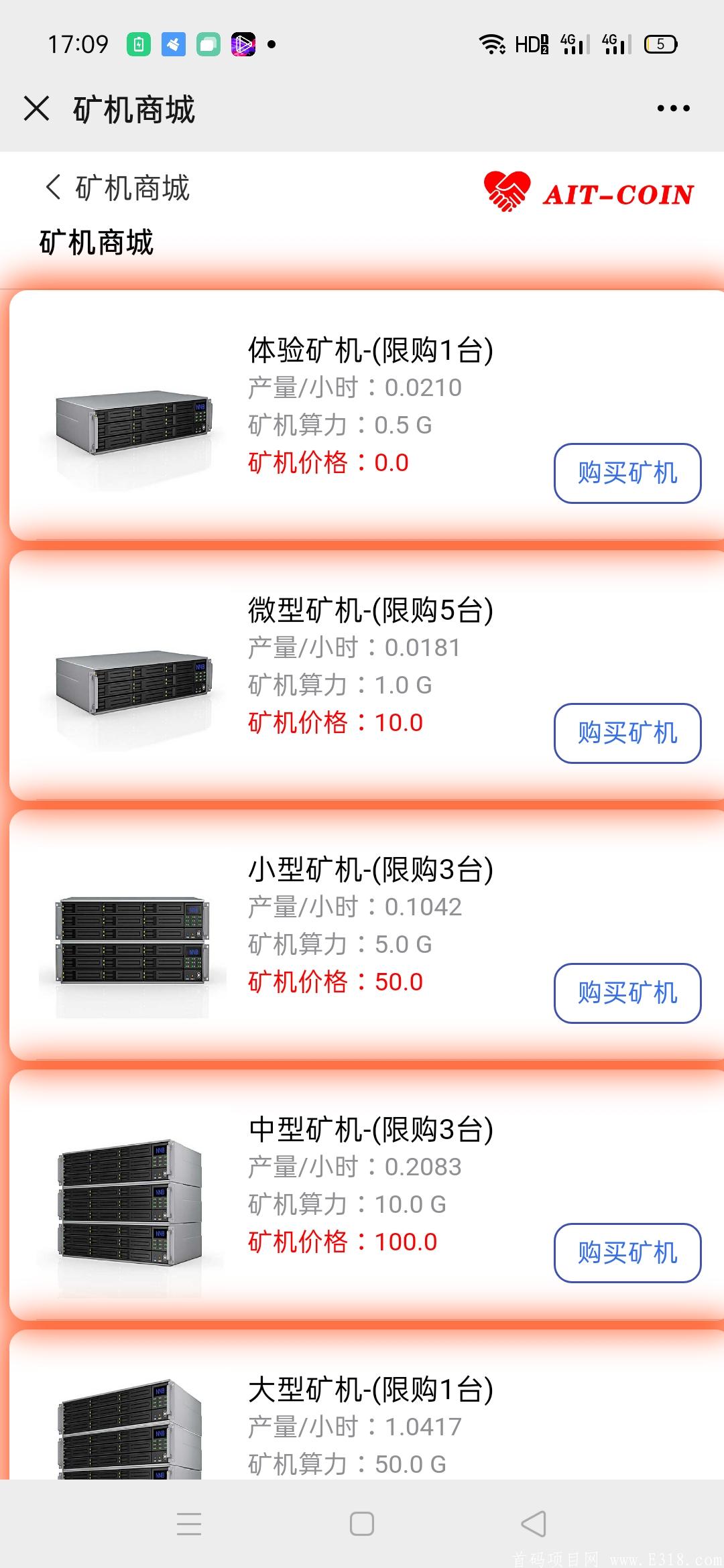Select 购买矿机 for the 中型矿机
The width and height of the screenshot is (724, 1568).
627,1253
